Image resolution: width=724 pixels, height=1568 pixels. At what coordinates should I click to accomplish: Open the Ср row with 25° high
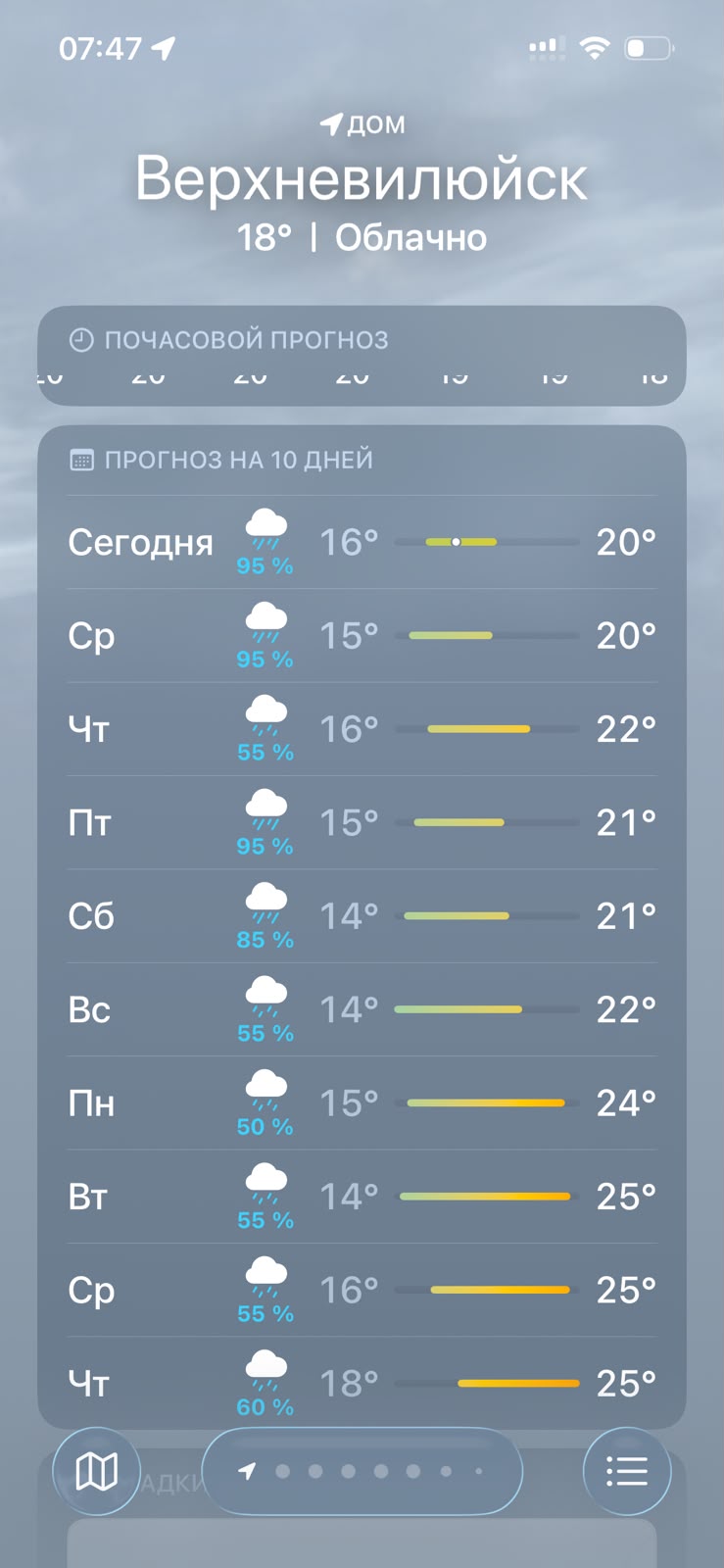(x=362, y=1290)
